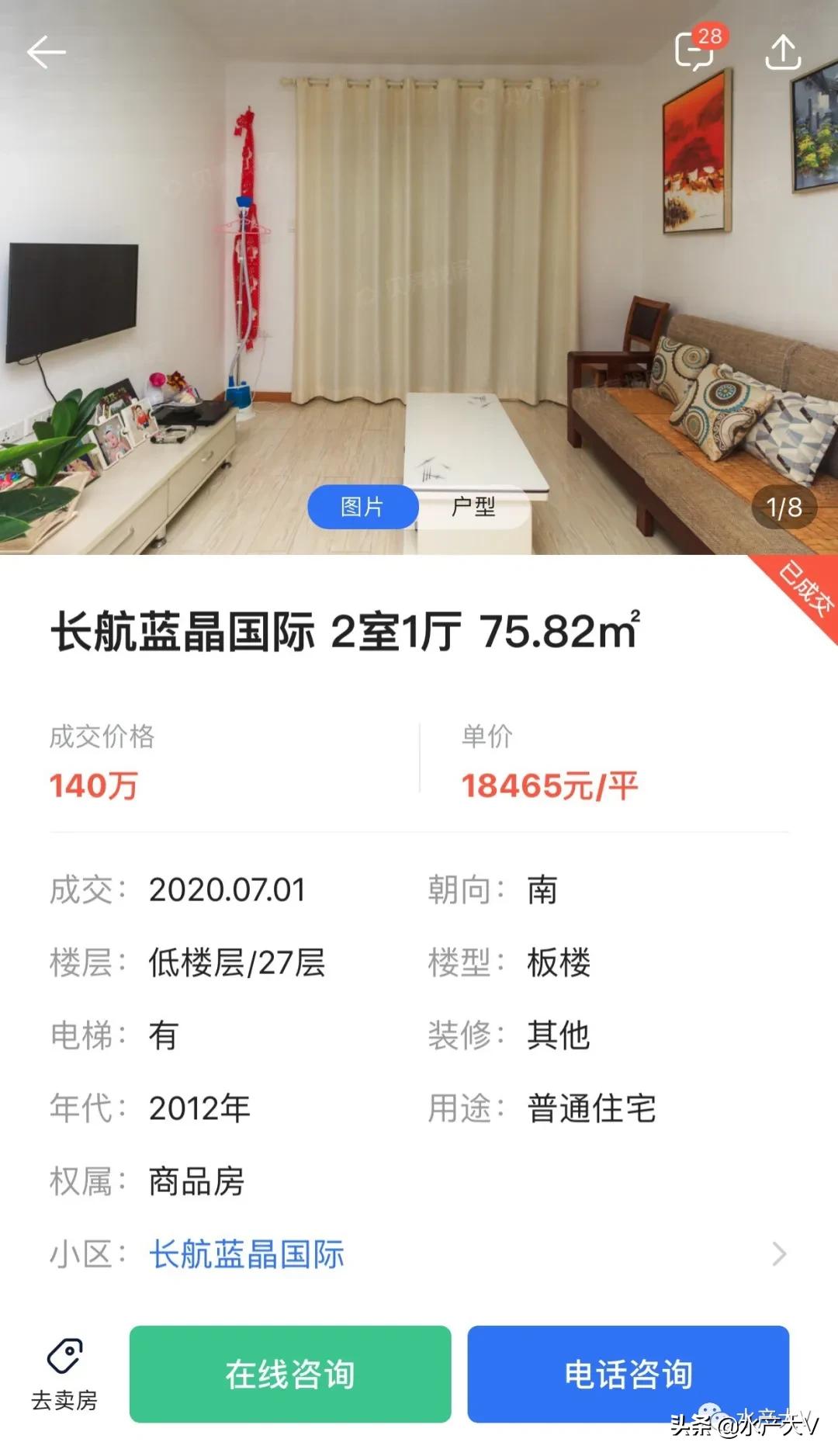Go back with the left arrow
Viewport: 838px width, 1456px height.
47,51
